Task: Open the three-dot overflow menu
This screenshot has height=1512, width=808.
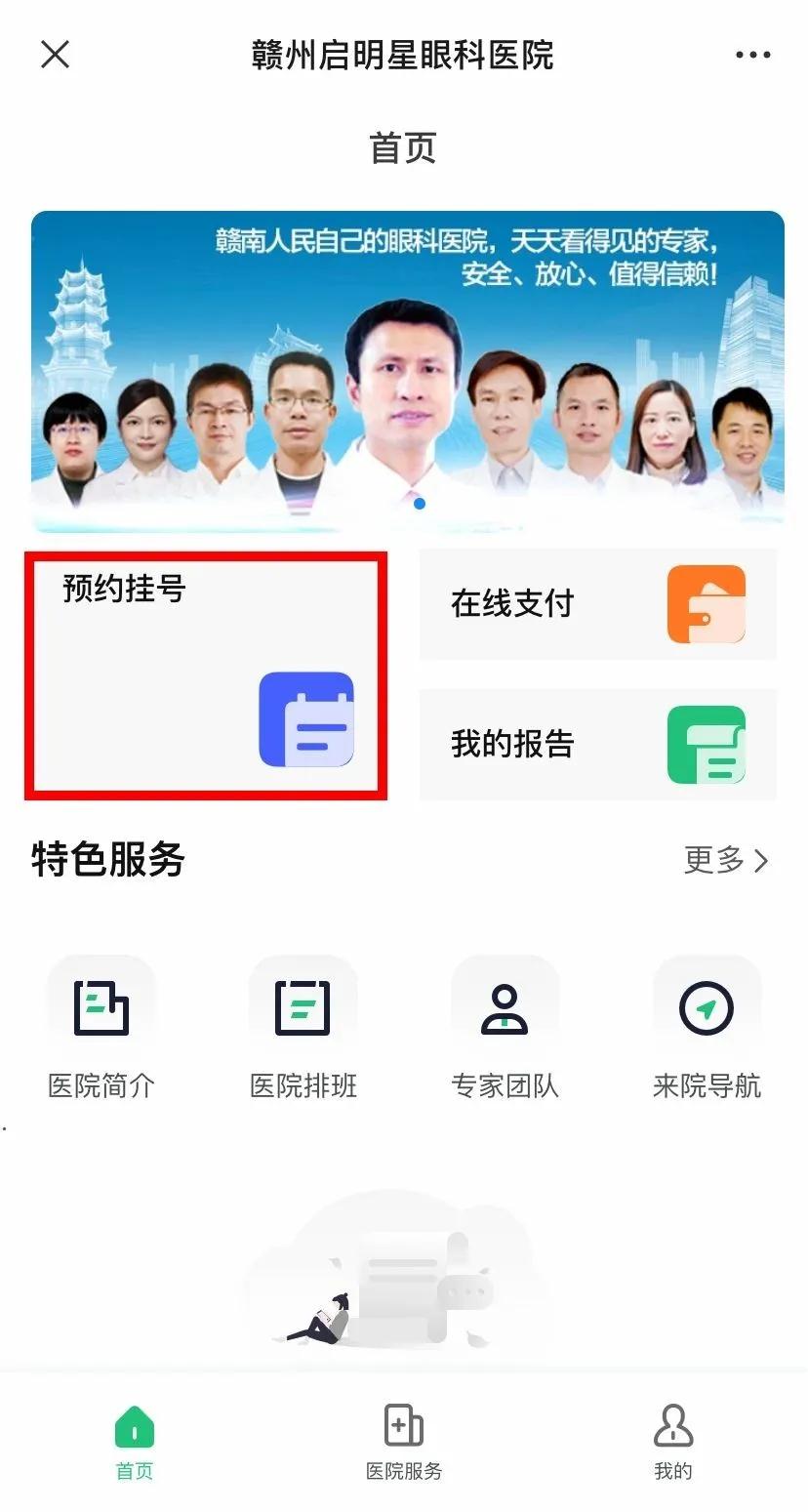Action: pyautogui.click(x=752, y=55)
